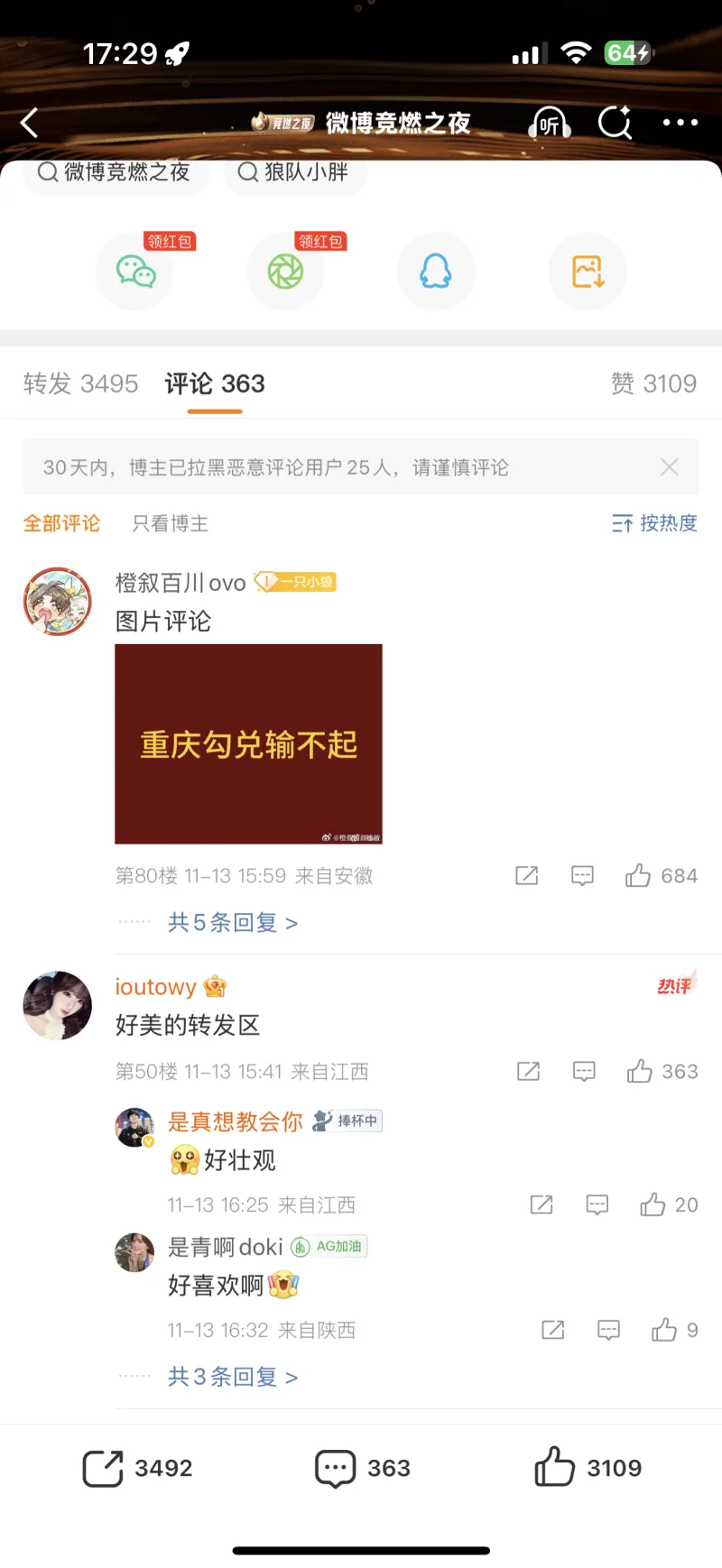Share to QQ penguin icon

(x=436, y=272)
